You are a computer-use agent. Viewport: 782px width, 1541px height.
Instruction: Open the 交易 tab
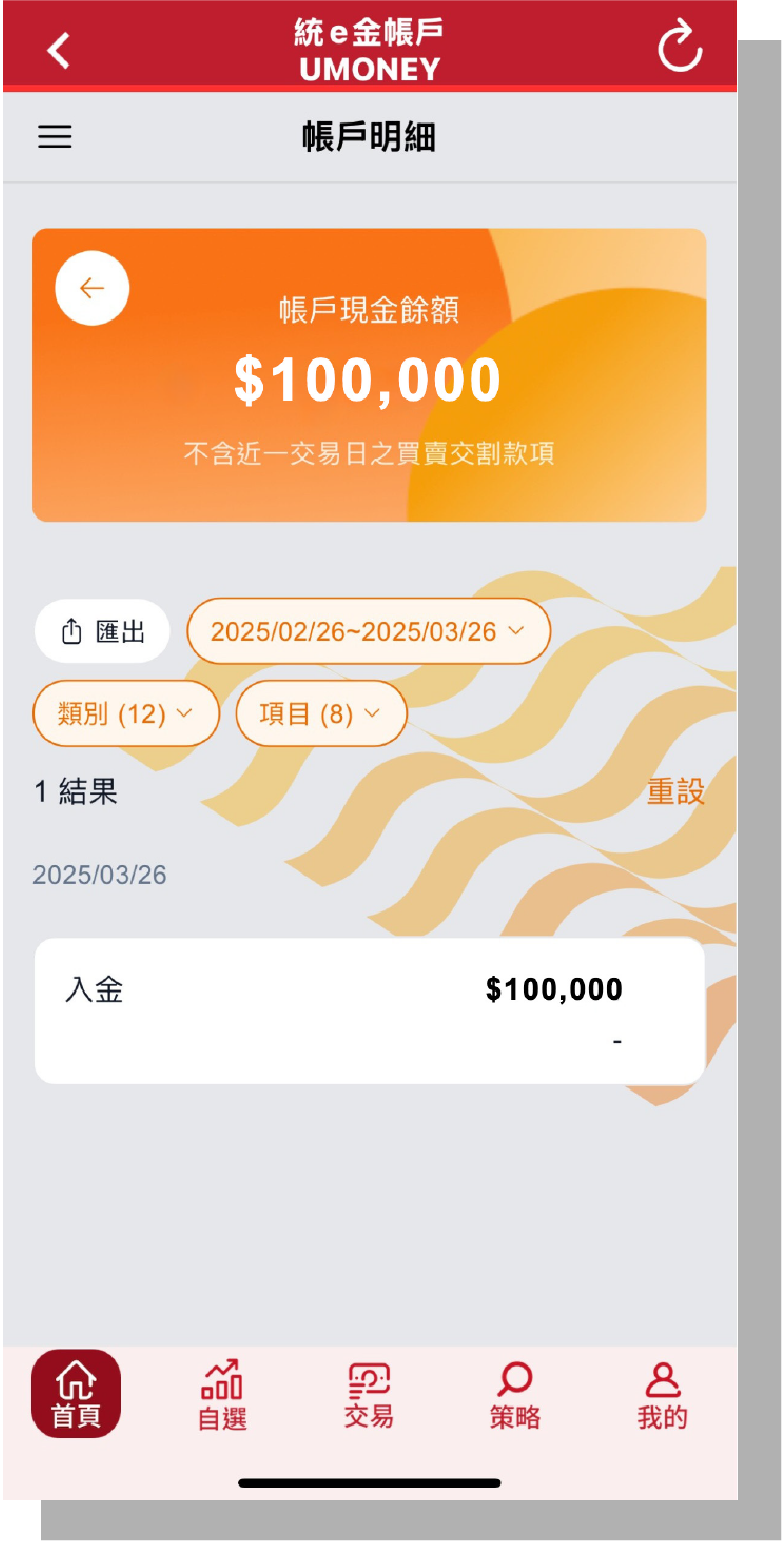[369, 1395]
